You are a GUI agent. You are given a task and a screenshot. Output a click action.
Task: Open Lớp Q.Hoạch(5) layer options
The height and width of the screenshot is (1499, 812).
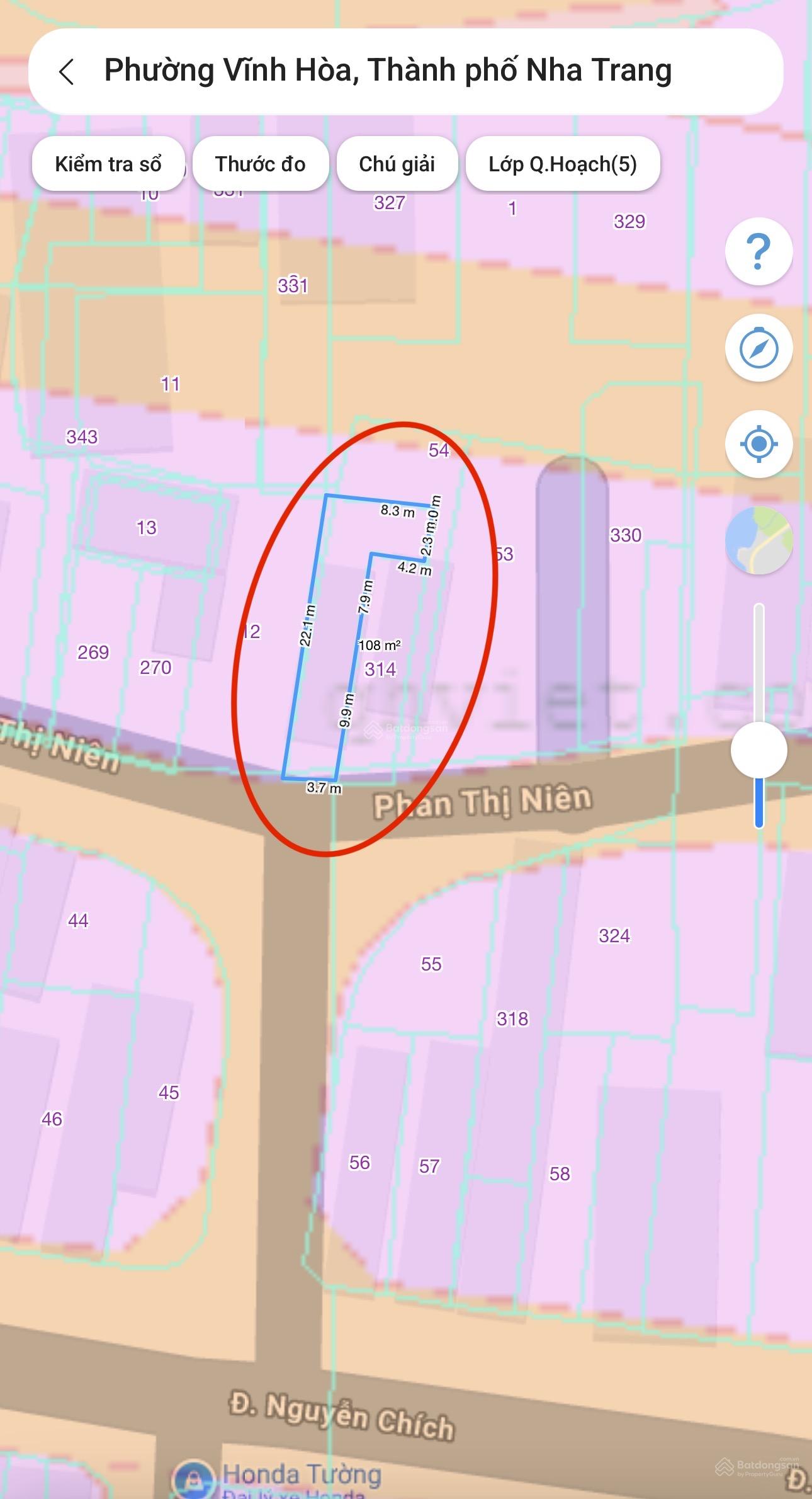(562, 164)
